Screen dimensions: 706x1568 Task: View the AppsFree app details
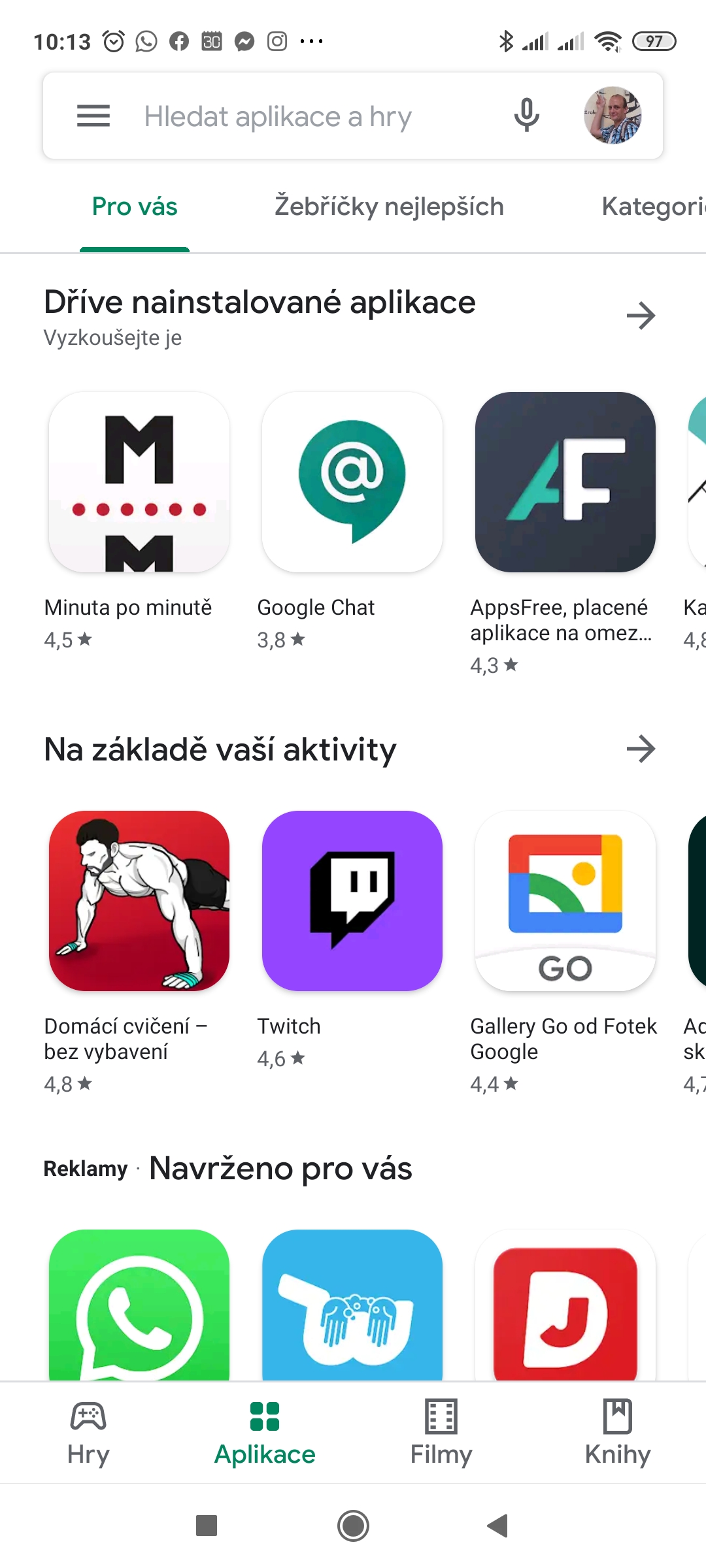click(x=565, y=482)
